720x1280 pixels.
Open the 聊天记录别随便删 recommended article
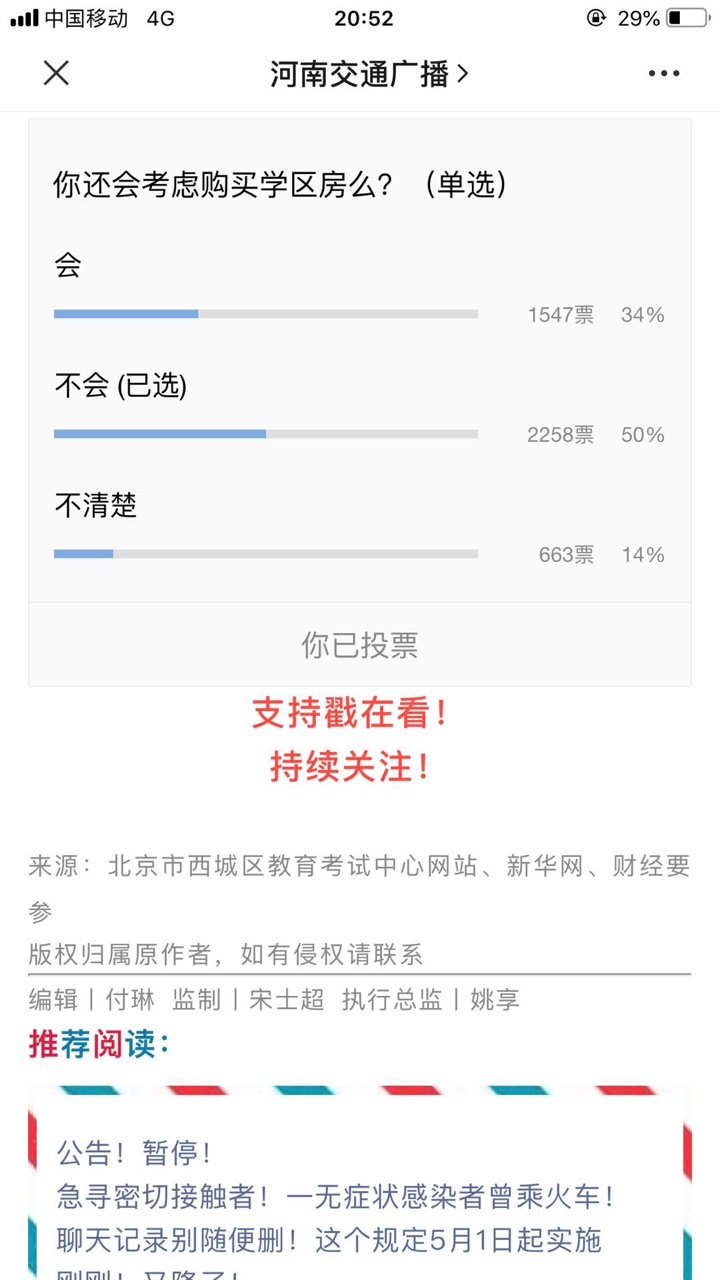(329, 1240)
